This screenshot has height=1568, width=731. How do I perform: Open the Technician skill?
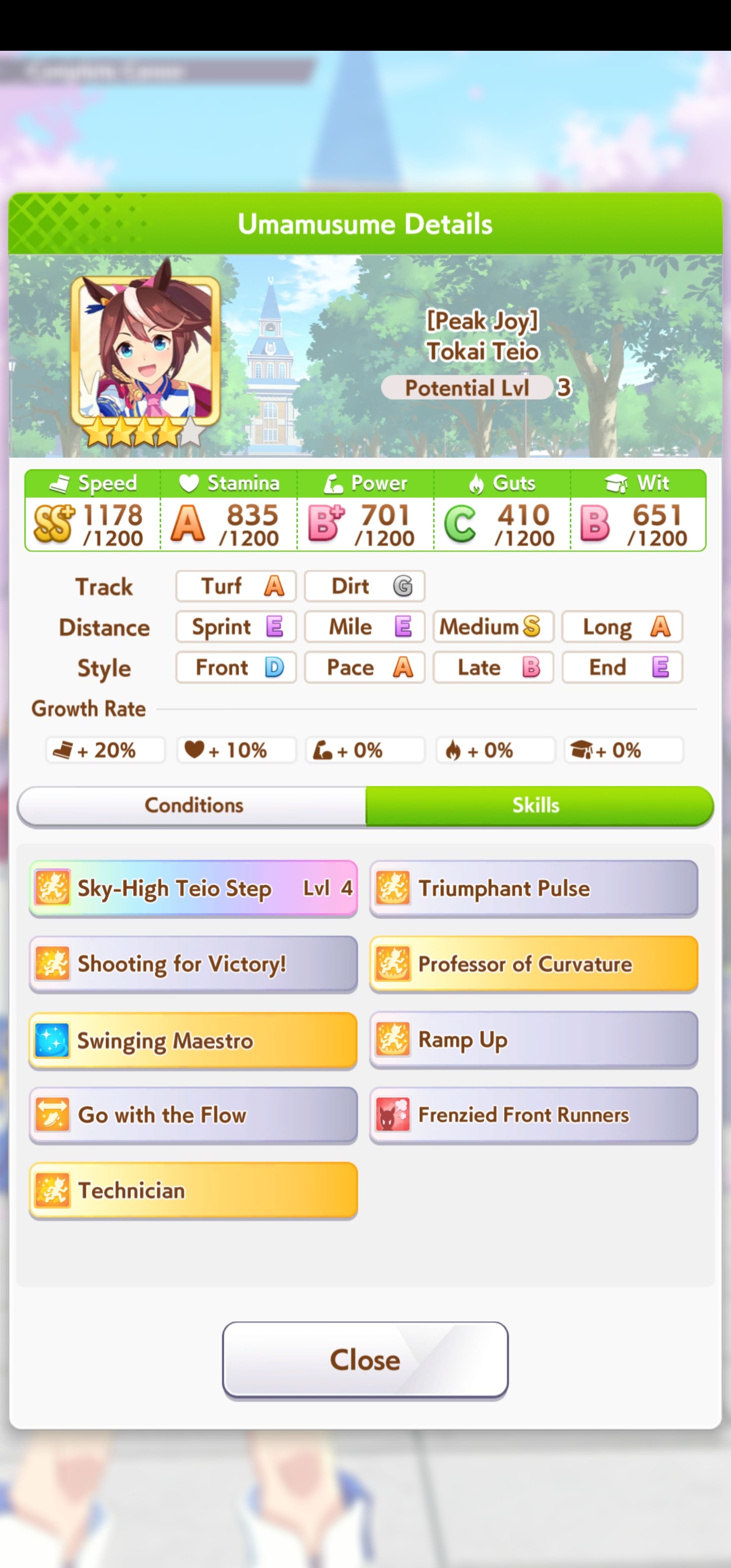click(x=193, y=1191)
